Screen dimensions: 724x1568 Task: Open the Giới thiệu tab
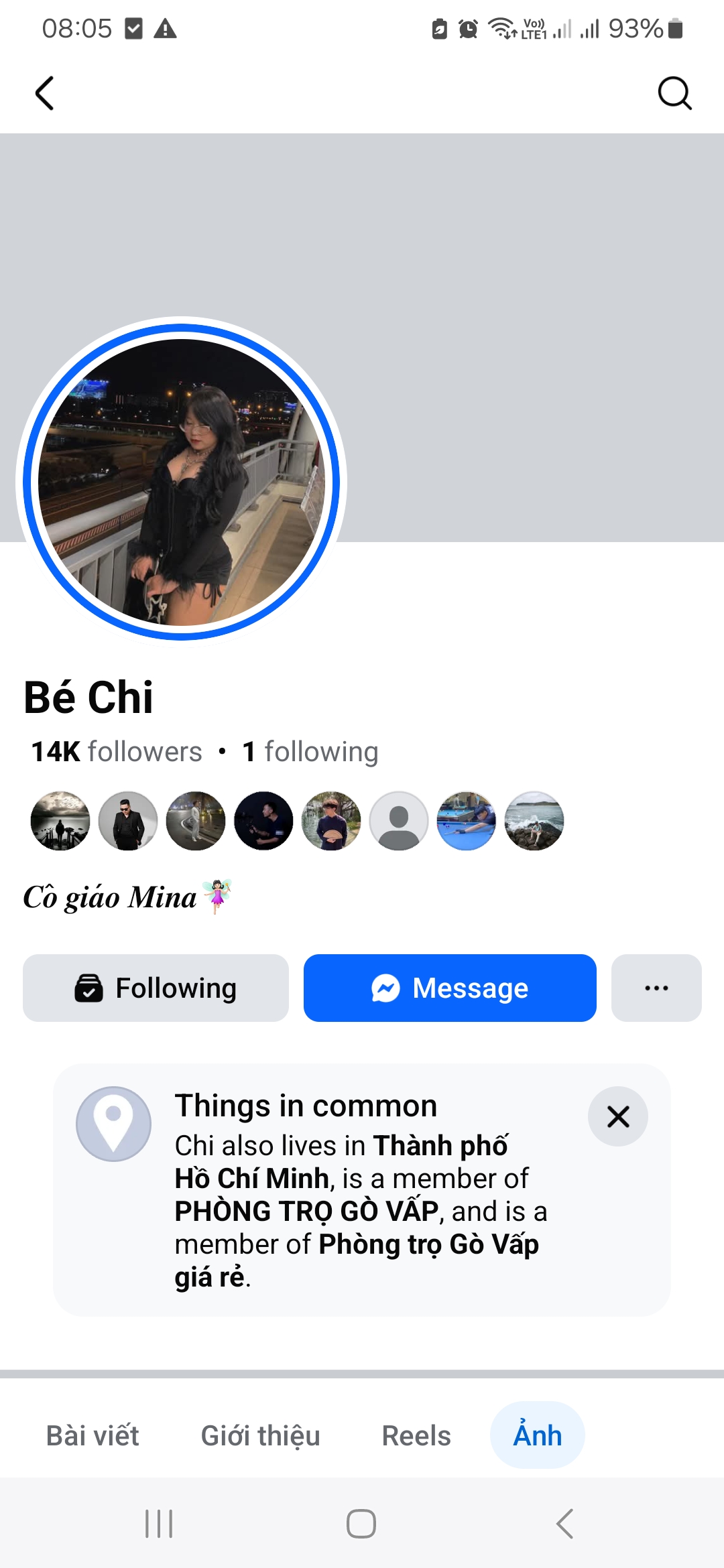(260, 1435)
